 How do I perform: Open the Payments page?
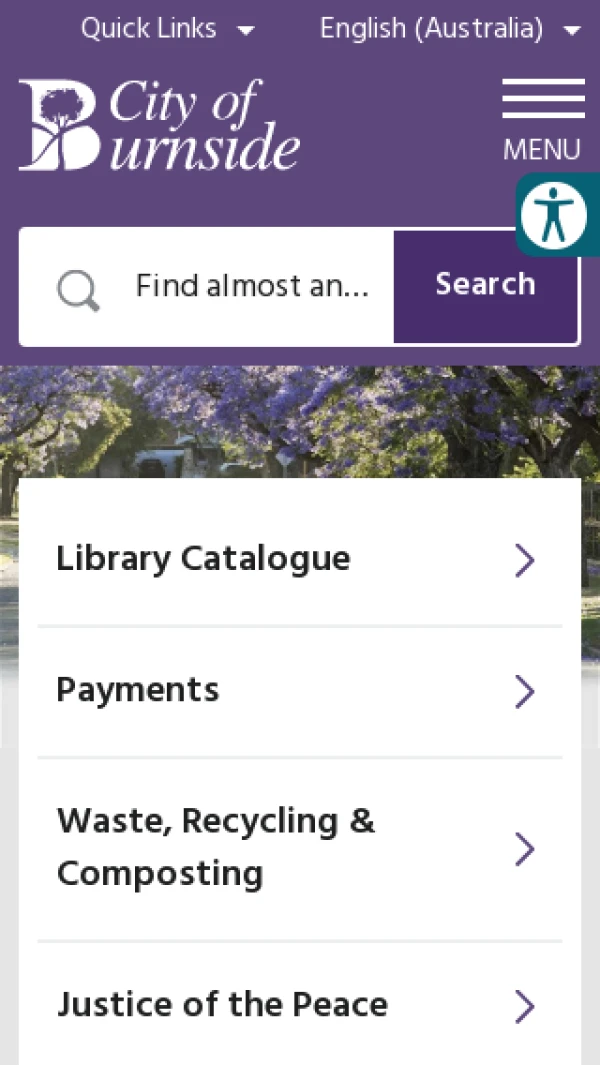click(299, 691)
